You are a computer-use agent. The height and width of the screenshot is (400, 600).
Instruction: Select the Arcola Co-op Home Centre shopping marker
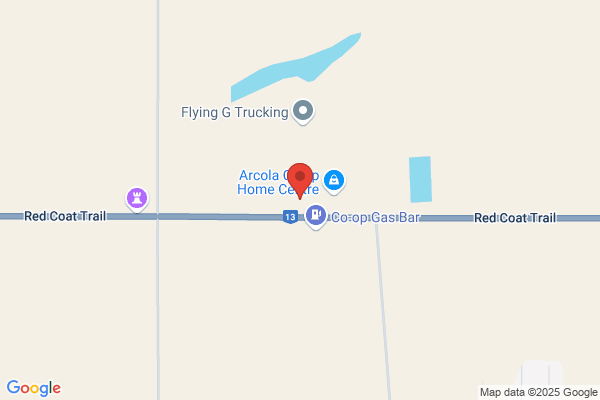coord(334,181)
